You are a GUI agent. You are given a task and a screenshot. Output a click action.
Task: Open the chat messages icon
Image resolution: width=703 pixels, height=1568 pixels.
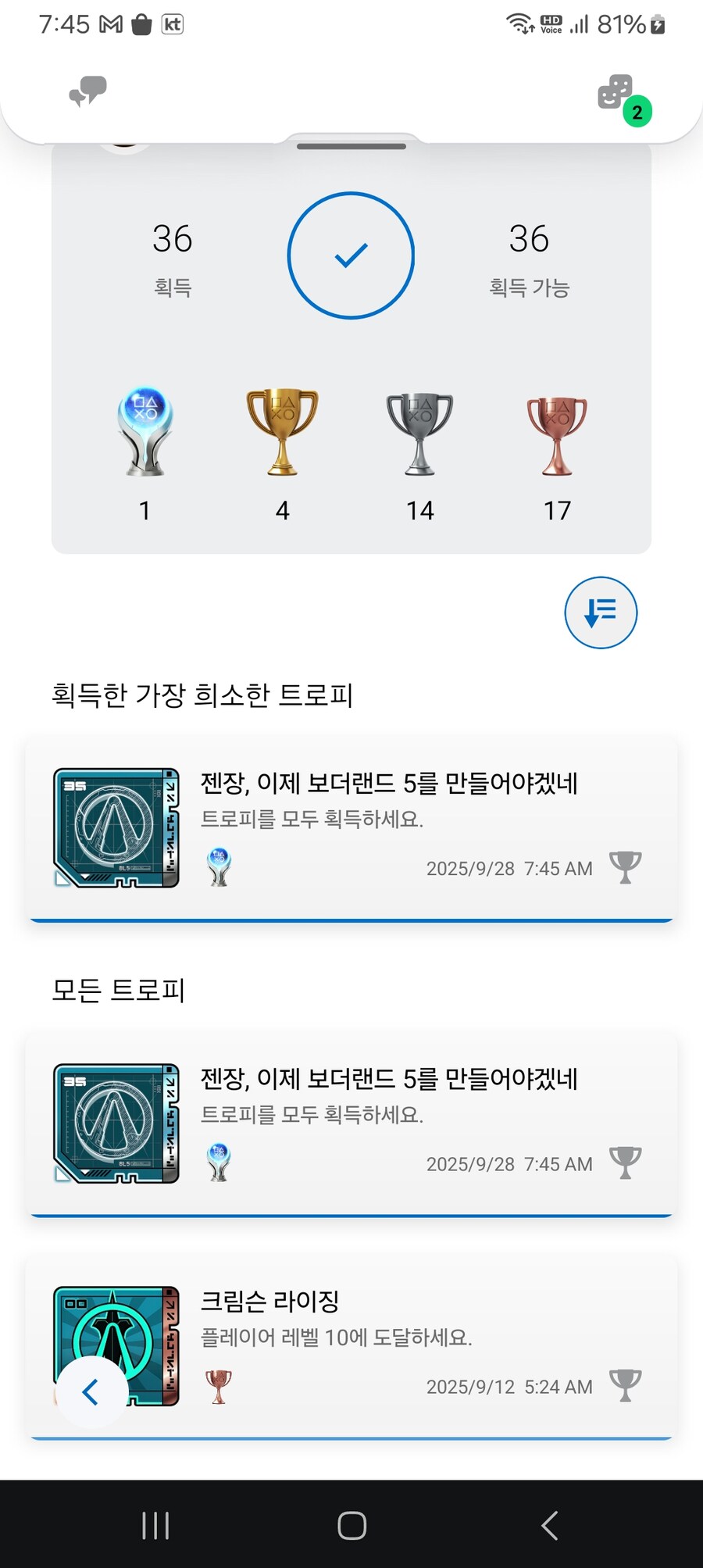(87, 92)
